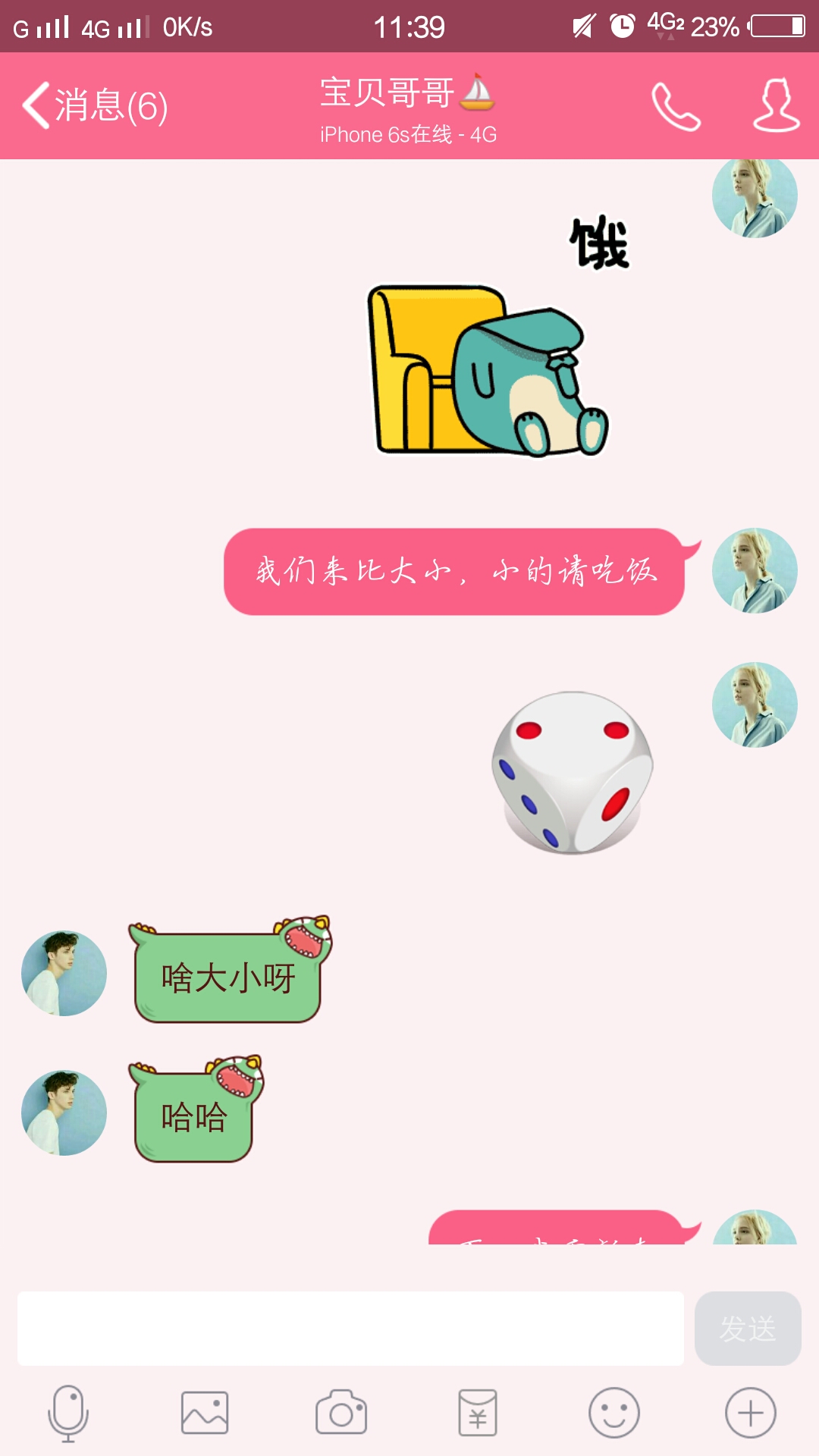Send a red packet via the ¥ icon
The image size is (819, 1456).
tap(478, 1414)
